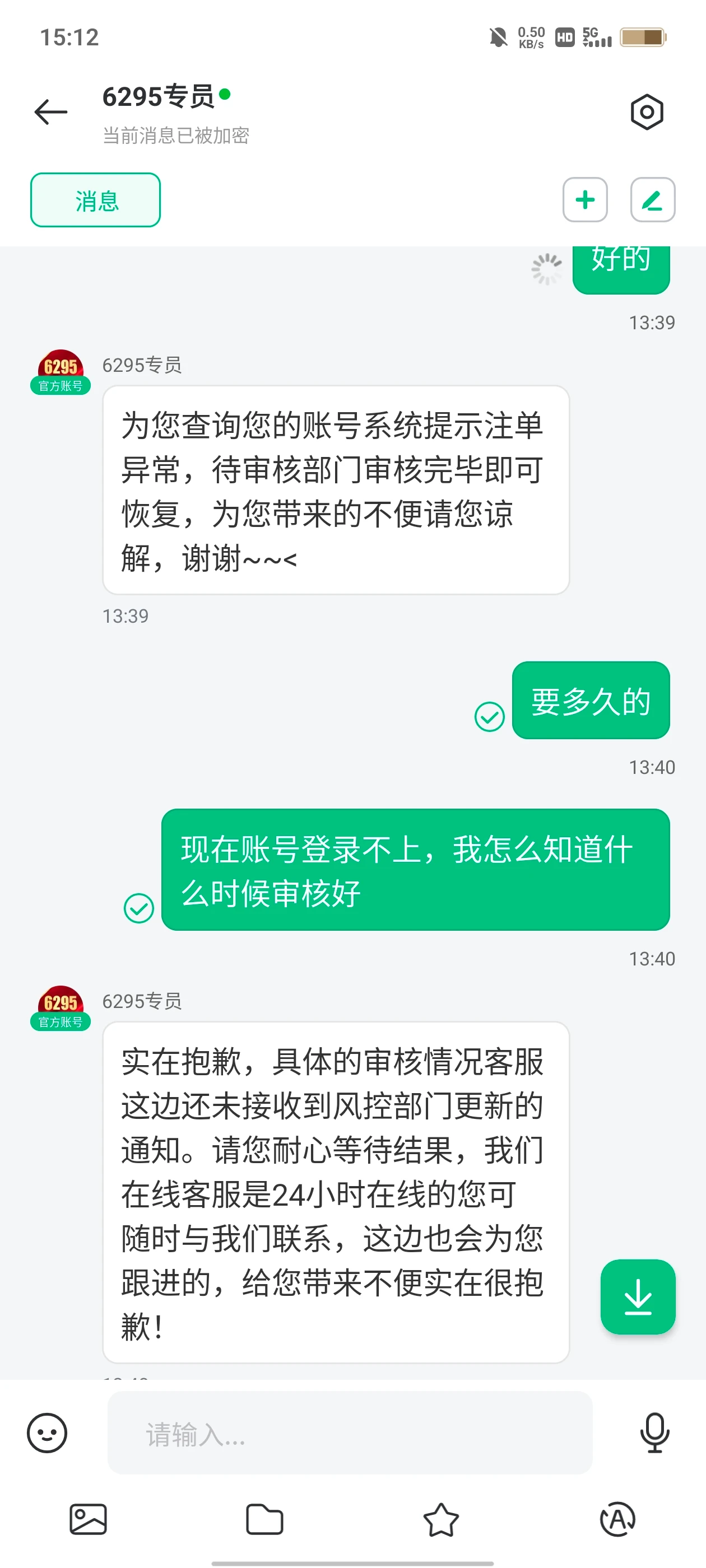Tap the back arrow to leave the chat

[50, 112]
